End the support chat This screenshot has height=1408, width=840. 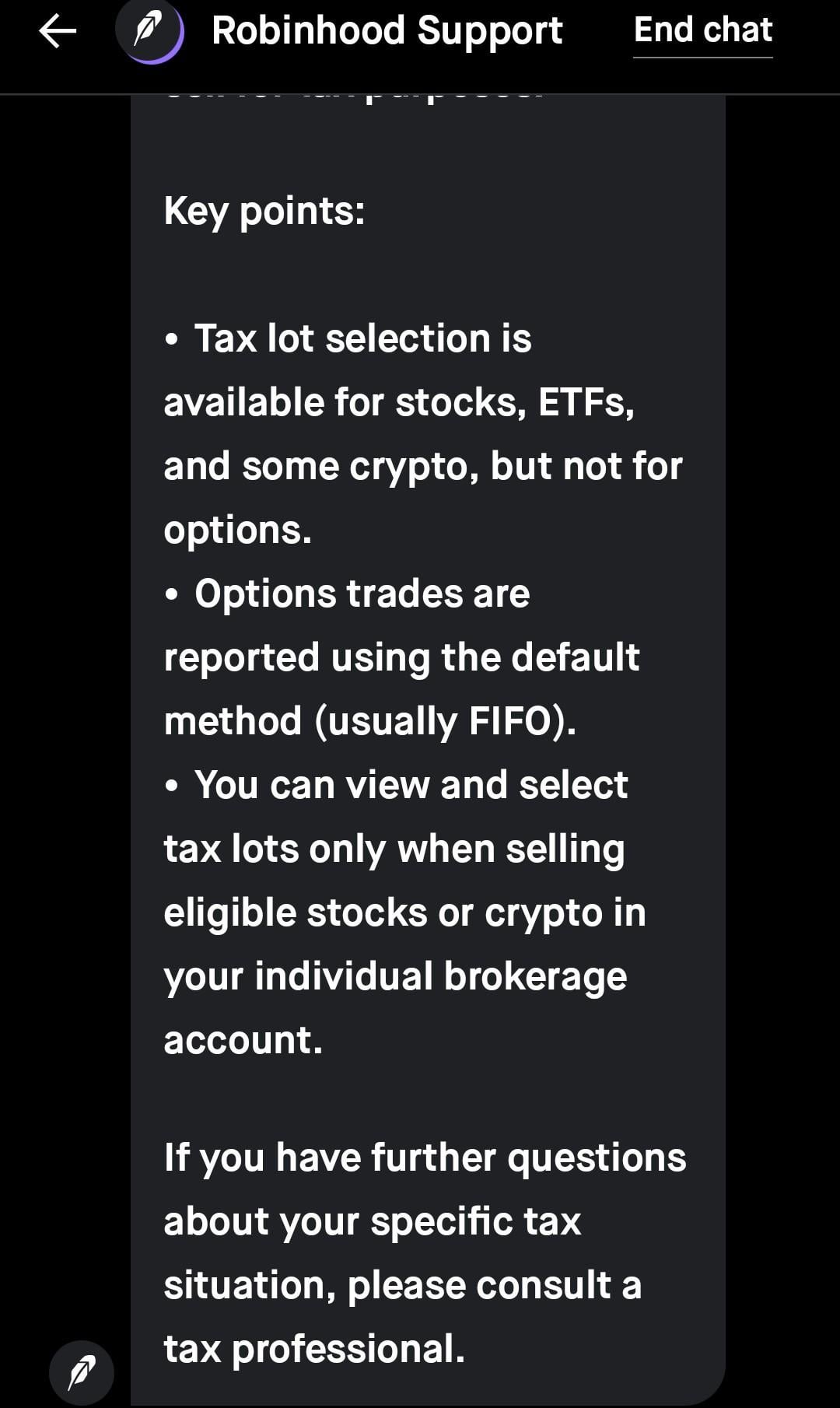702,31
